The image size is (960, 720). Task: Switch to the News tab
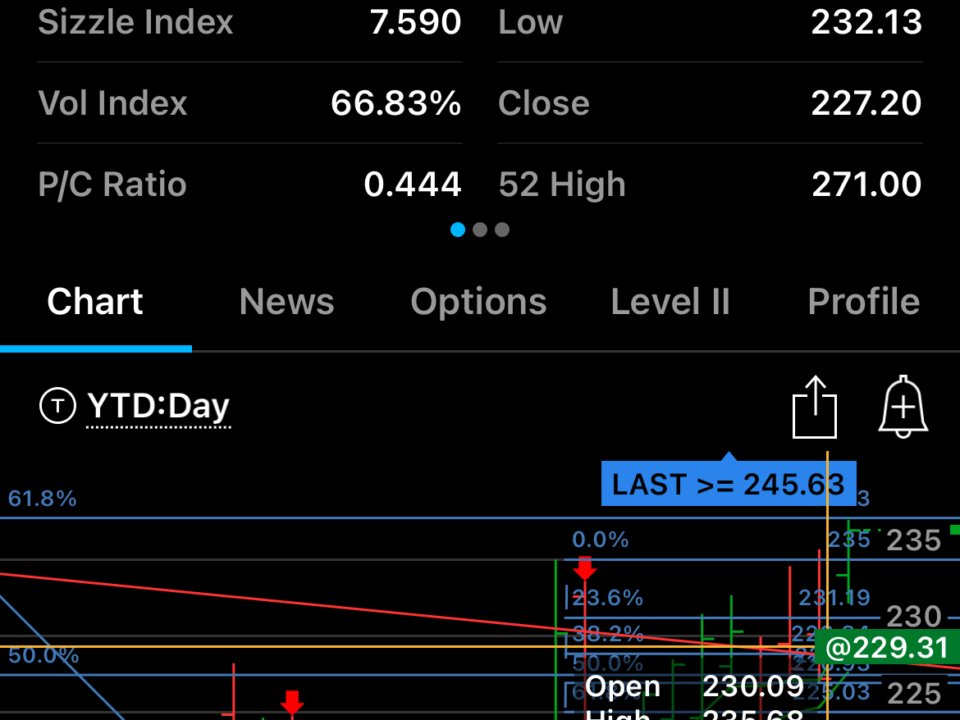[x=287, y=302]
